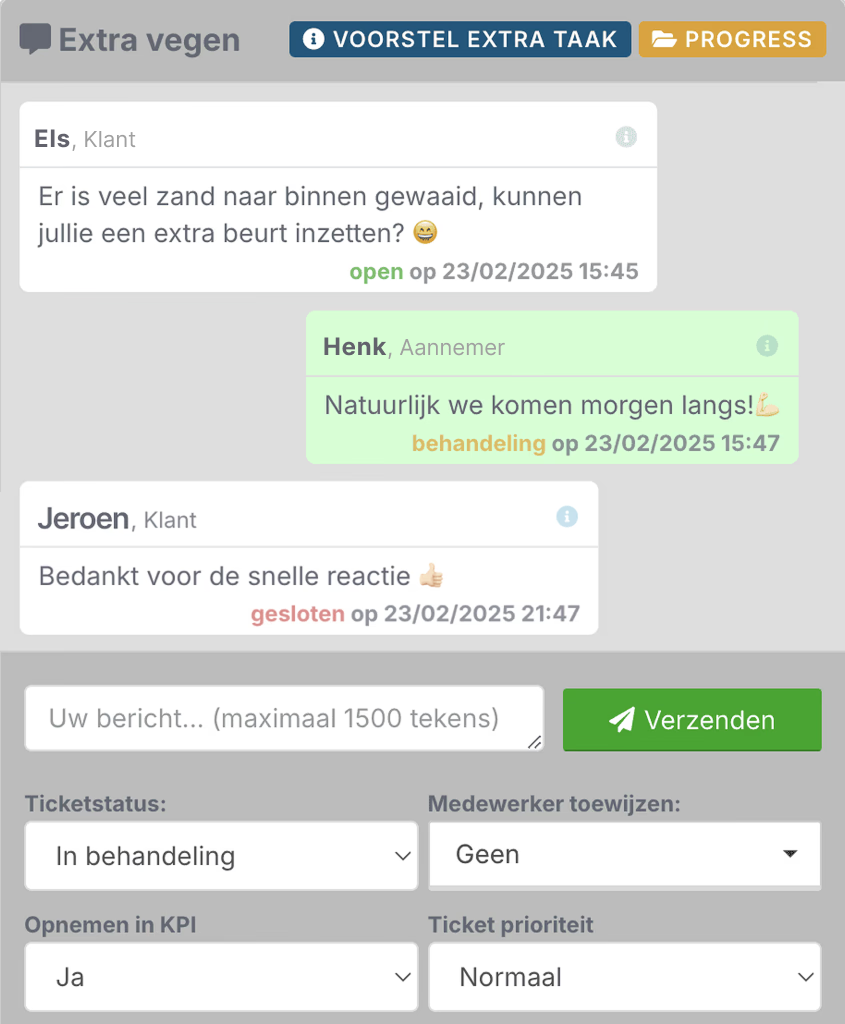Viewport: 845px width, 1024px height.
Task: Focus the Uw bericht message field
Action: [284, 718]
